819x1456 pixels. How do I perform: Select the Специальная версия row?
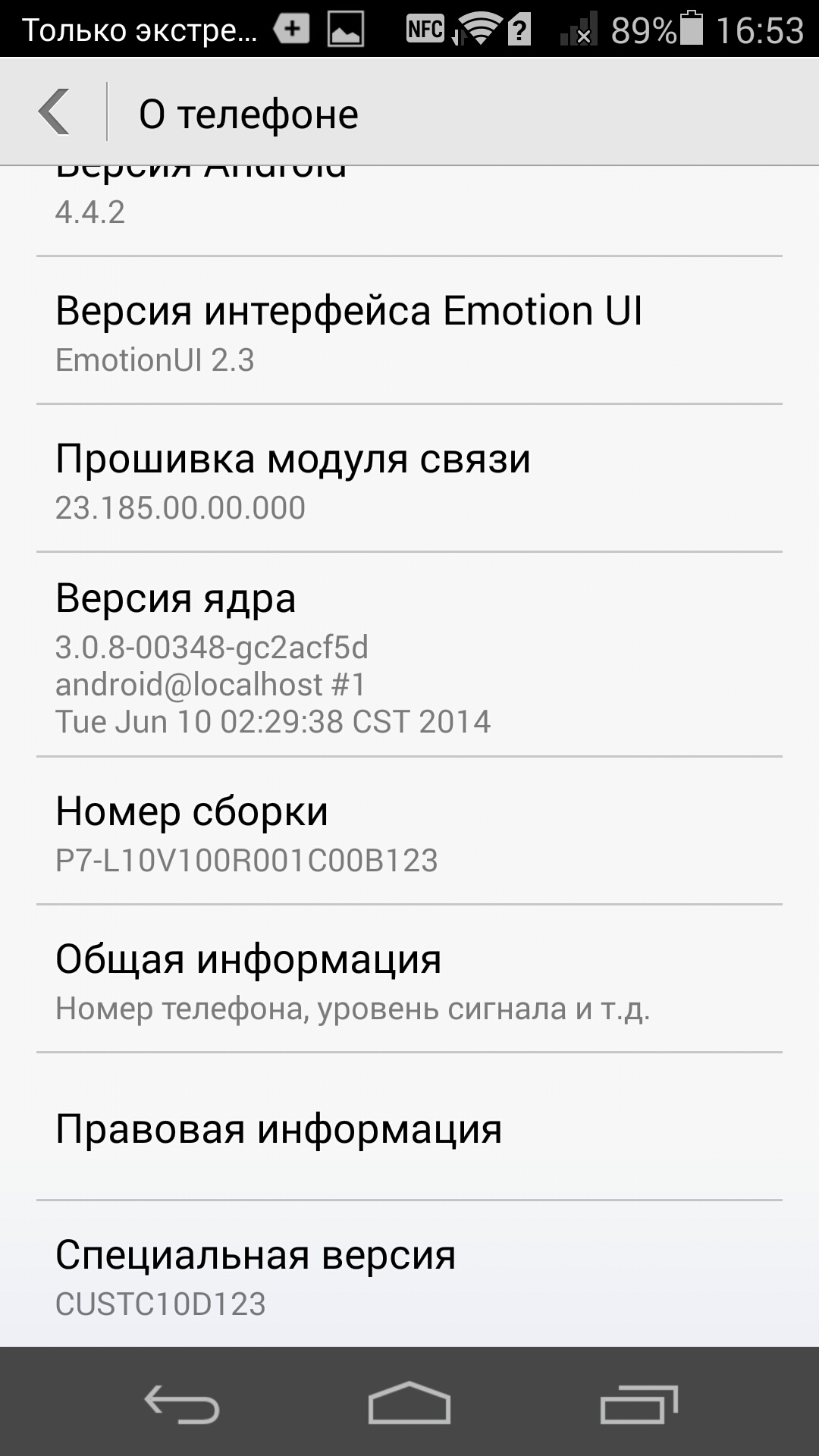(409, 1274)
